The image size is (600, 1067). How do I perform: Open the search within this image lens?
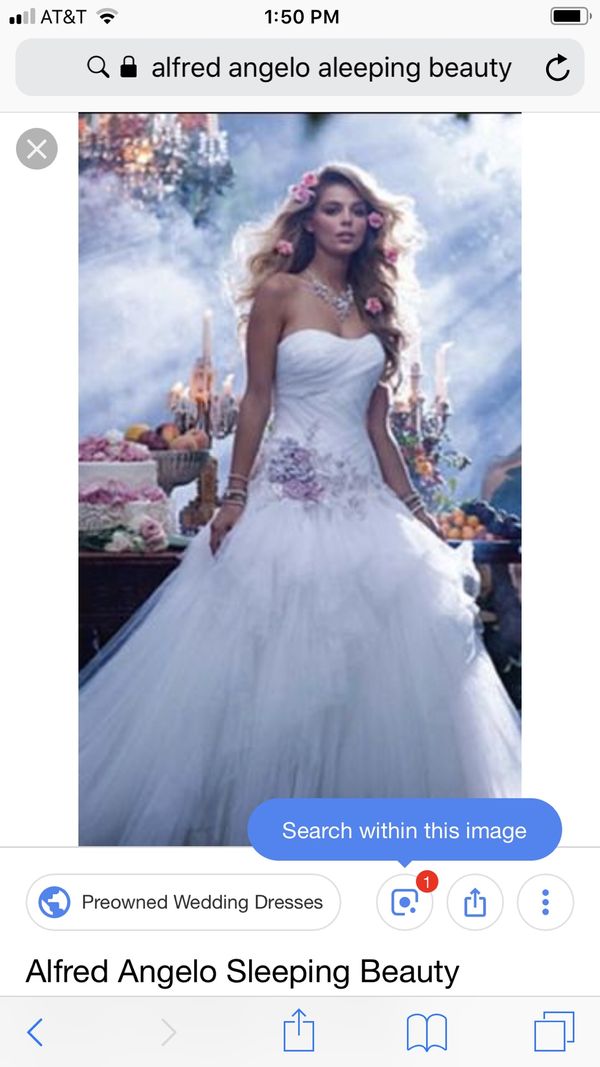pos(404,902)
